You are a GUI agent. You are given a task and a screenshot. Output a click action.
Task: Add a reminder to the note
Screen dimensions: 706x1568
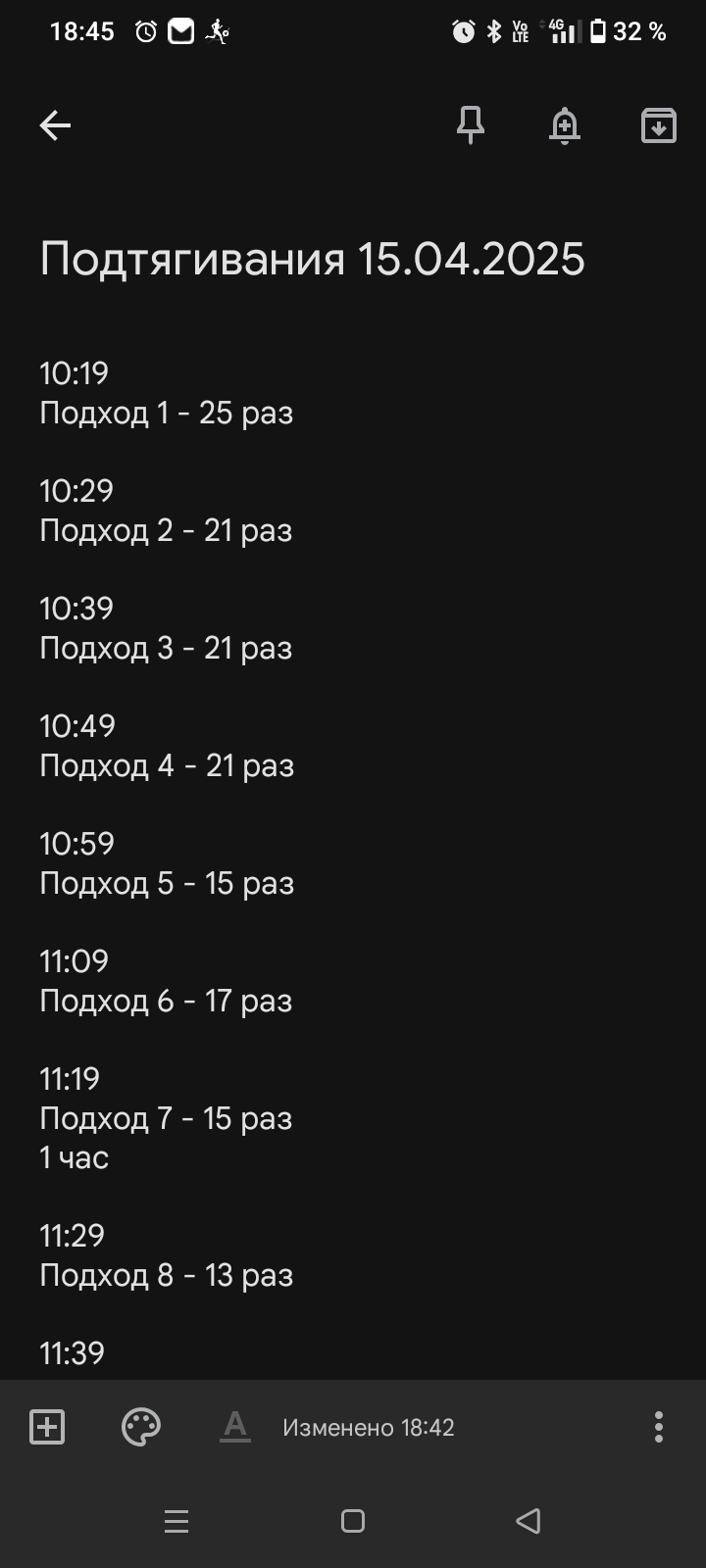tap(565, 125)
